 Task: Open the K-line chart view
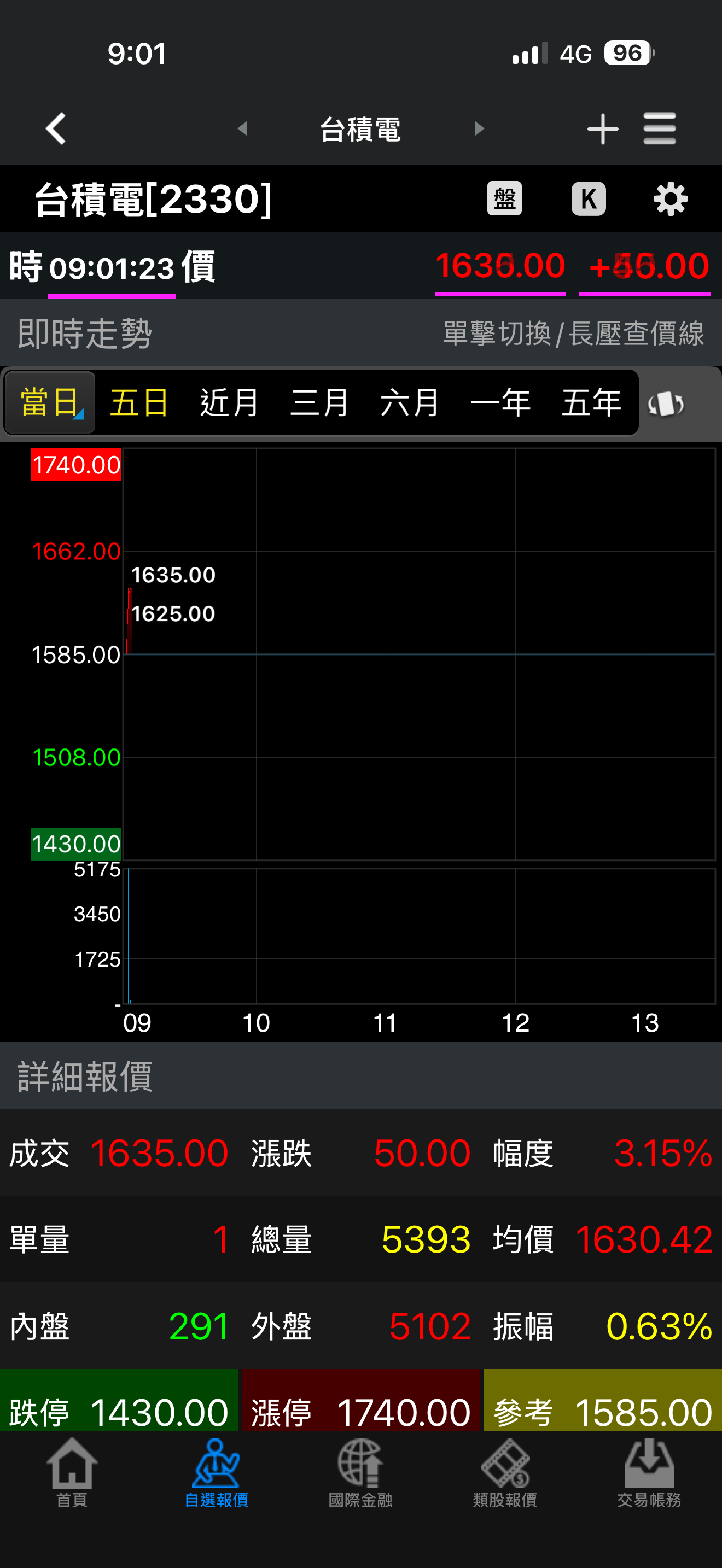(588, 198)
